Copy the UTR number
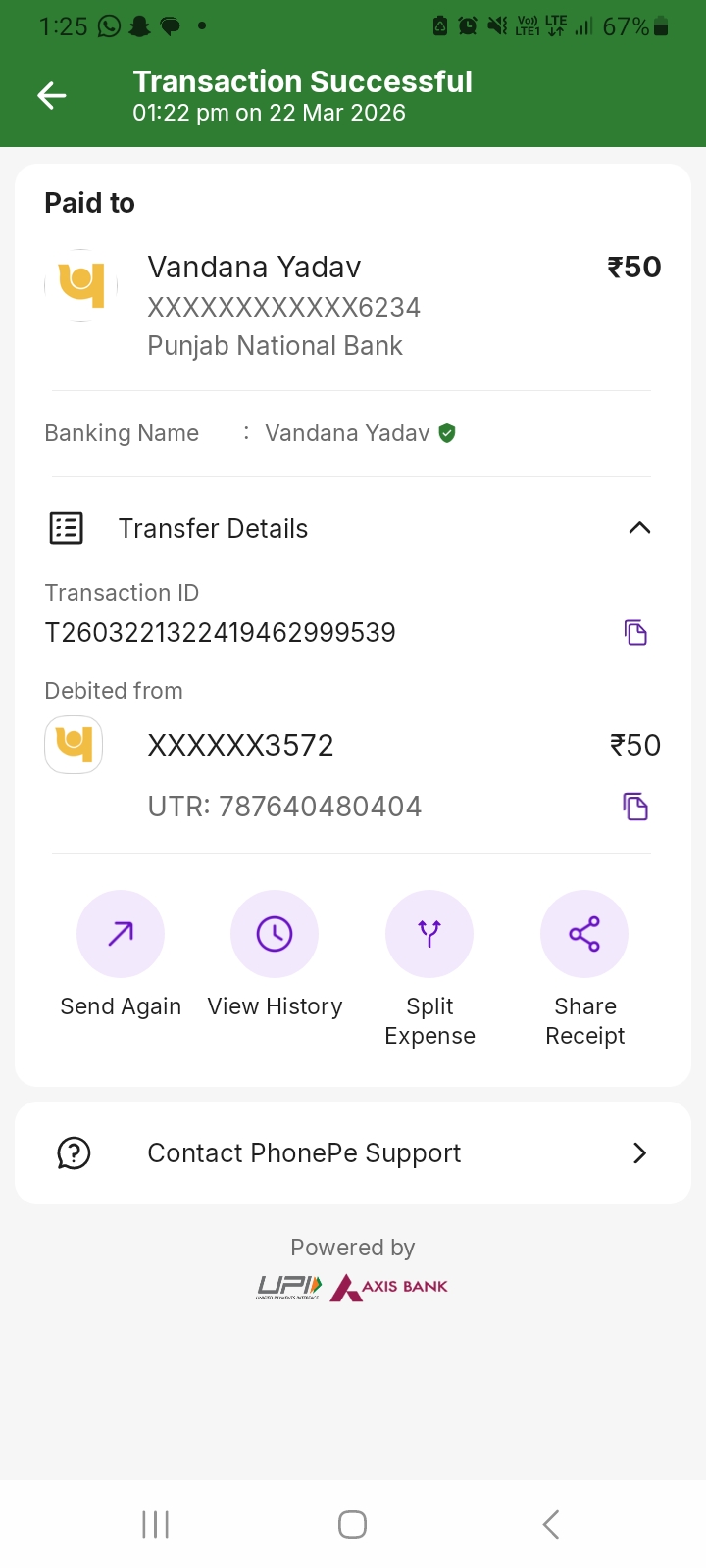This screenshot has width=706, height=1568. [635, 807]
